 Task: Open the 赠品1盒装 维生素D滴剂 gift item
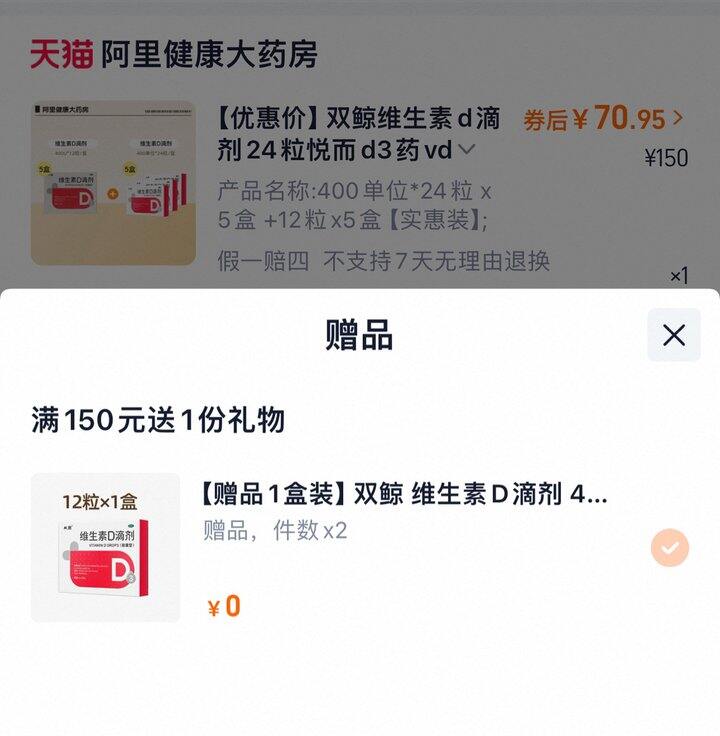tap(405, 495)
